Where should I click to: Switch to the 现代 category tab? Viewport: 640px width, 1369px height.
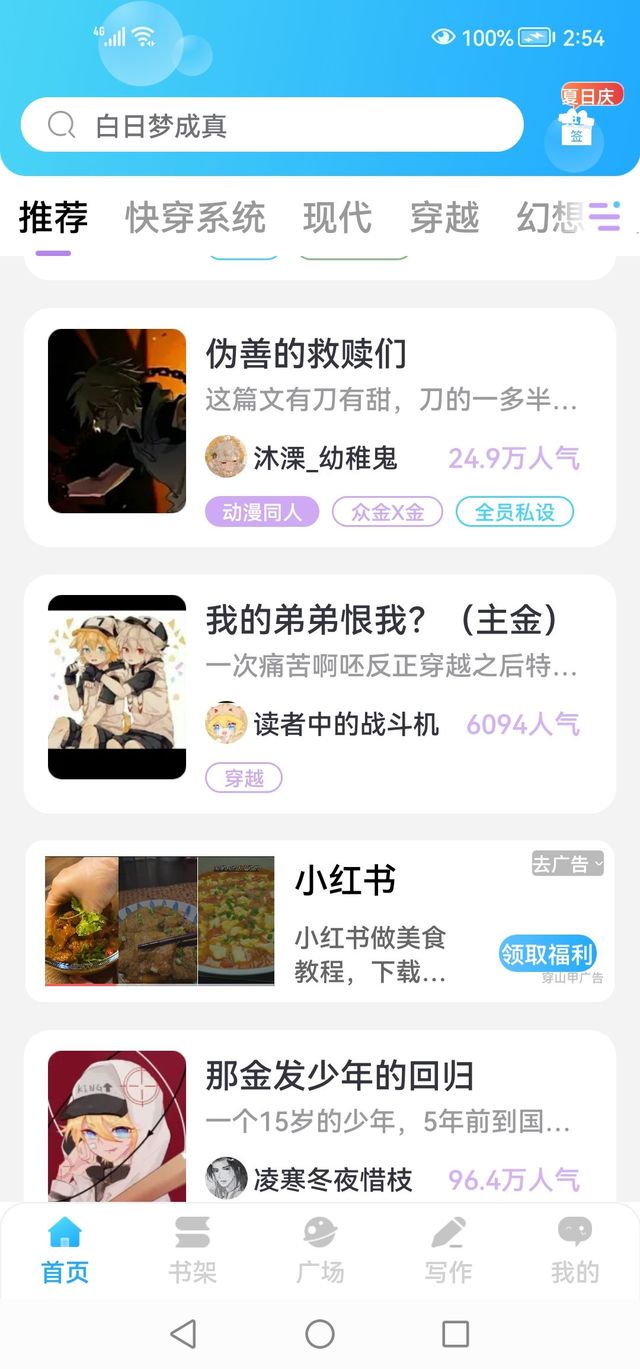click(x=337, y=217)
